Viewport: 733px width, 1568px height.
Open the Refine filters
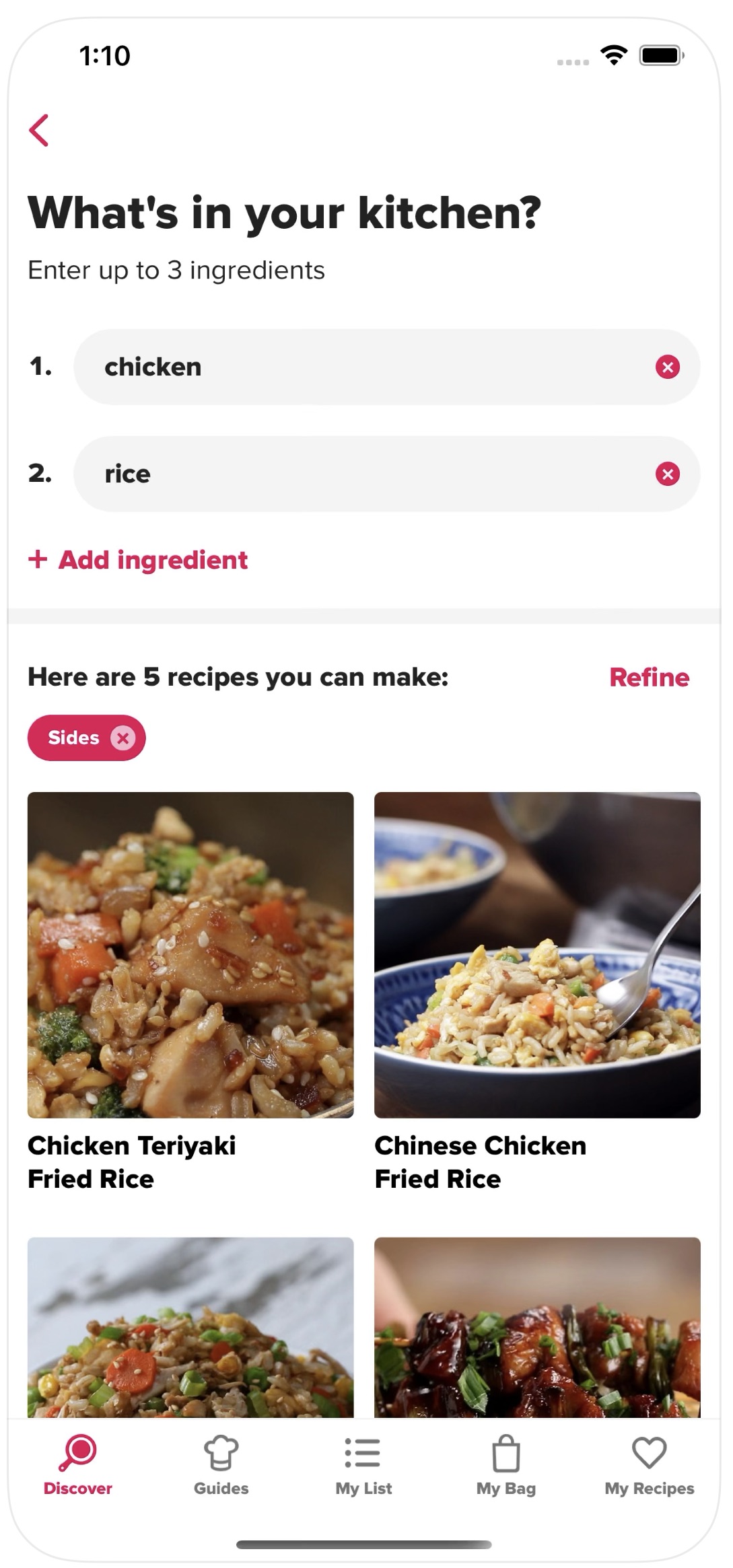[x=649, y=678]
